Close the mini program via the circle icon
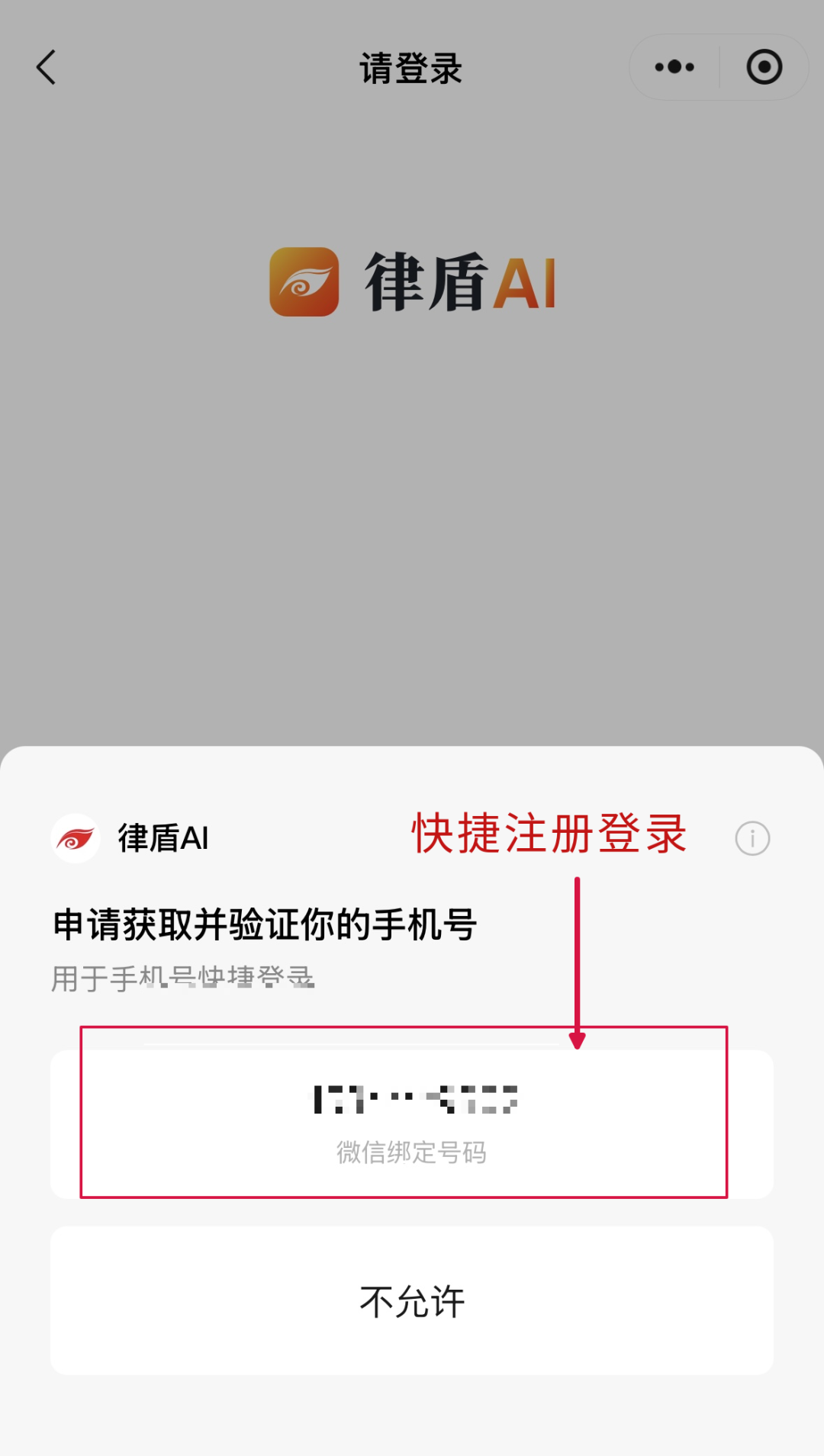This screenshot has width=824, height=1456. [764, 67]
